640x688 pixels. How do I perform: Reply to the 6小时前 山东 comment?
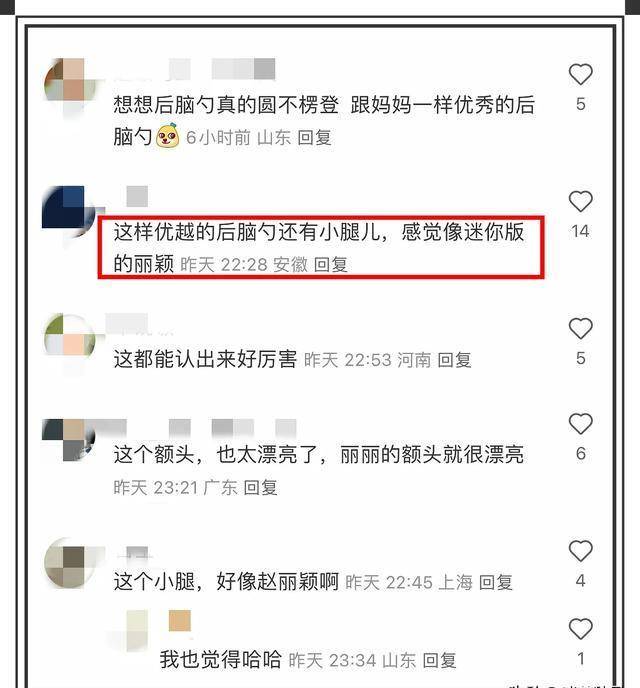tap(314, 138)
